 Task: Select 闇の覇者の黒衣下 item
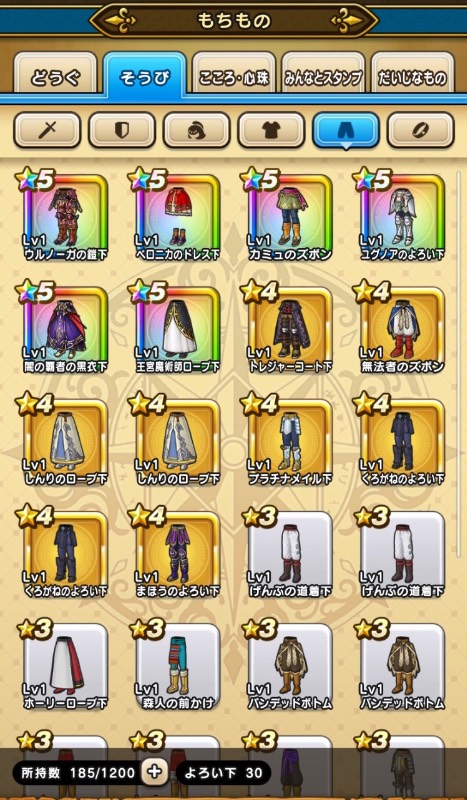(x=64, y=329)
